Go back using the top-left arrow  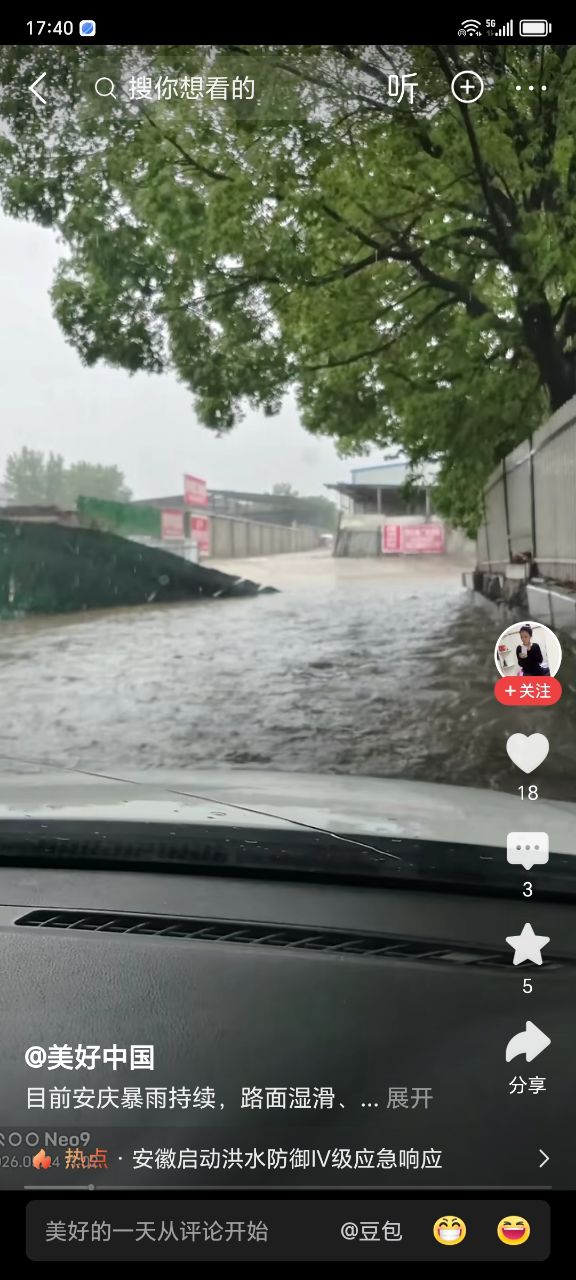(x=38, y=89)
